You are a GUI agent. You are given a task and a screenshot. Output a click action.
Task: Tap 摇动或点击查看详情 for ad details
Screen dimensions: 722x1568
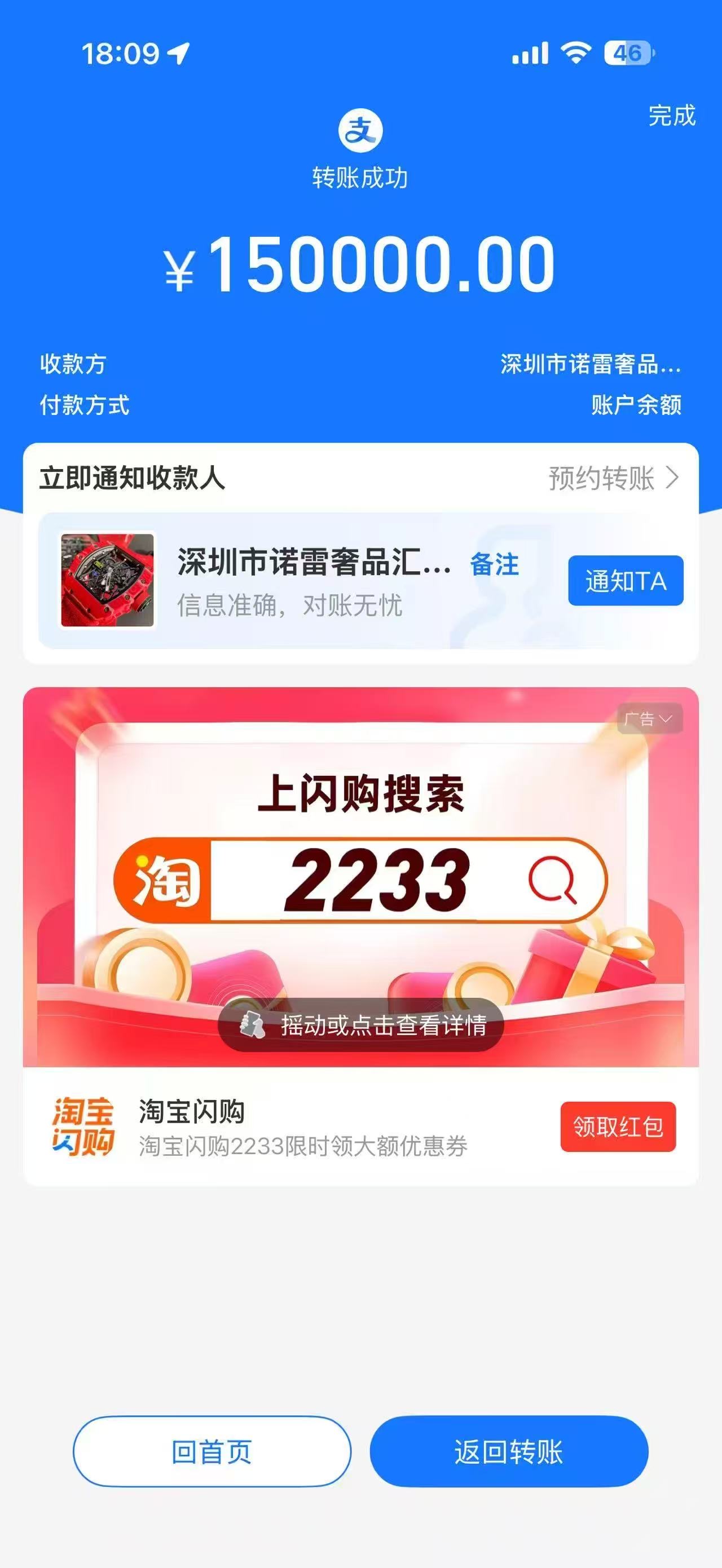pyautogui.click(x=361, y=1026)
